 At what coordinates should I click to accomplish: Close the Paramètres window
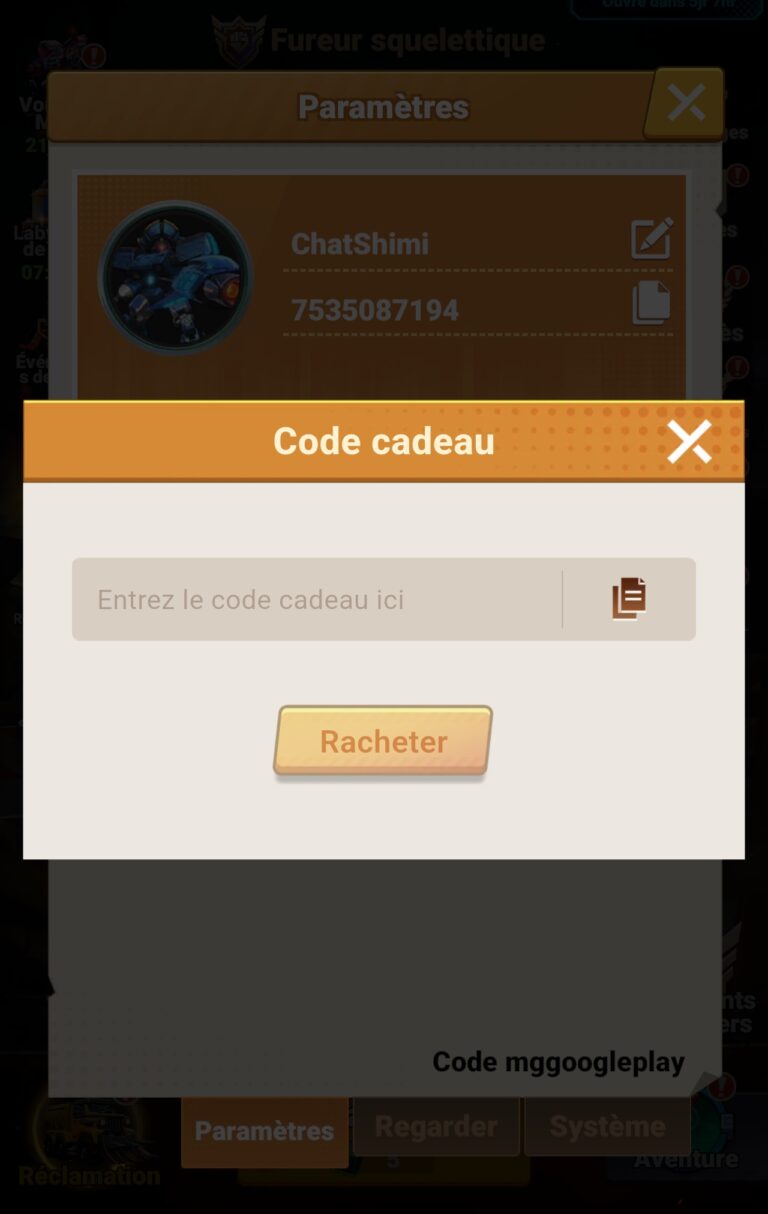(x=686, y=102)
